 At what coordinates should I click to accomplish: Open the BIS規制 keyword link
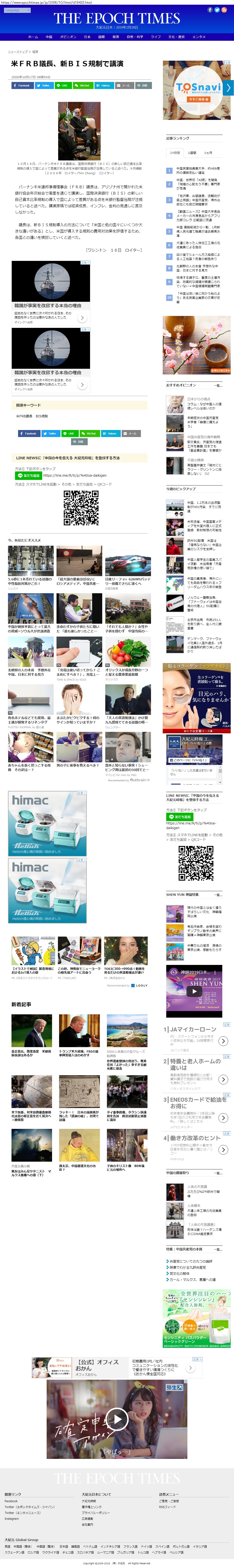[42, 416]
